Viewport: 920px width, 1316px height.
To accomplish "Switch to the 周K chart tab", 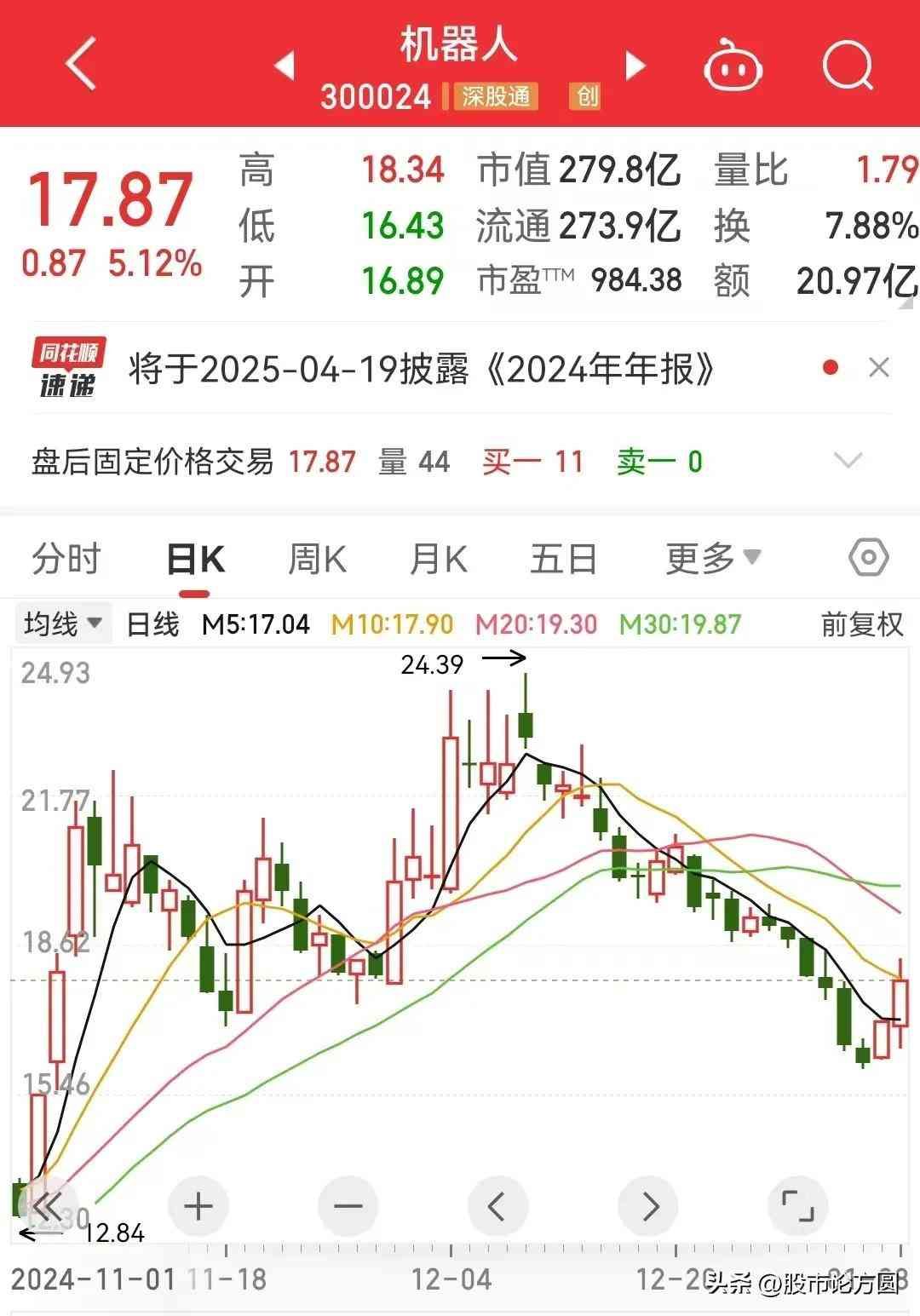I will pos(317,560).
